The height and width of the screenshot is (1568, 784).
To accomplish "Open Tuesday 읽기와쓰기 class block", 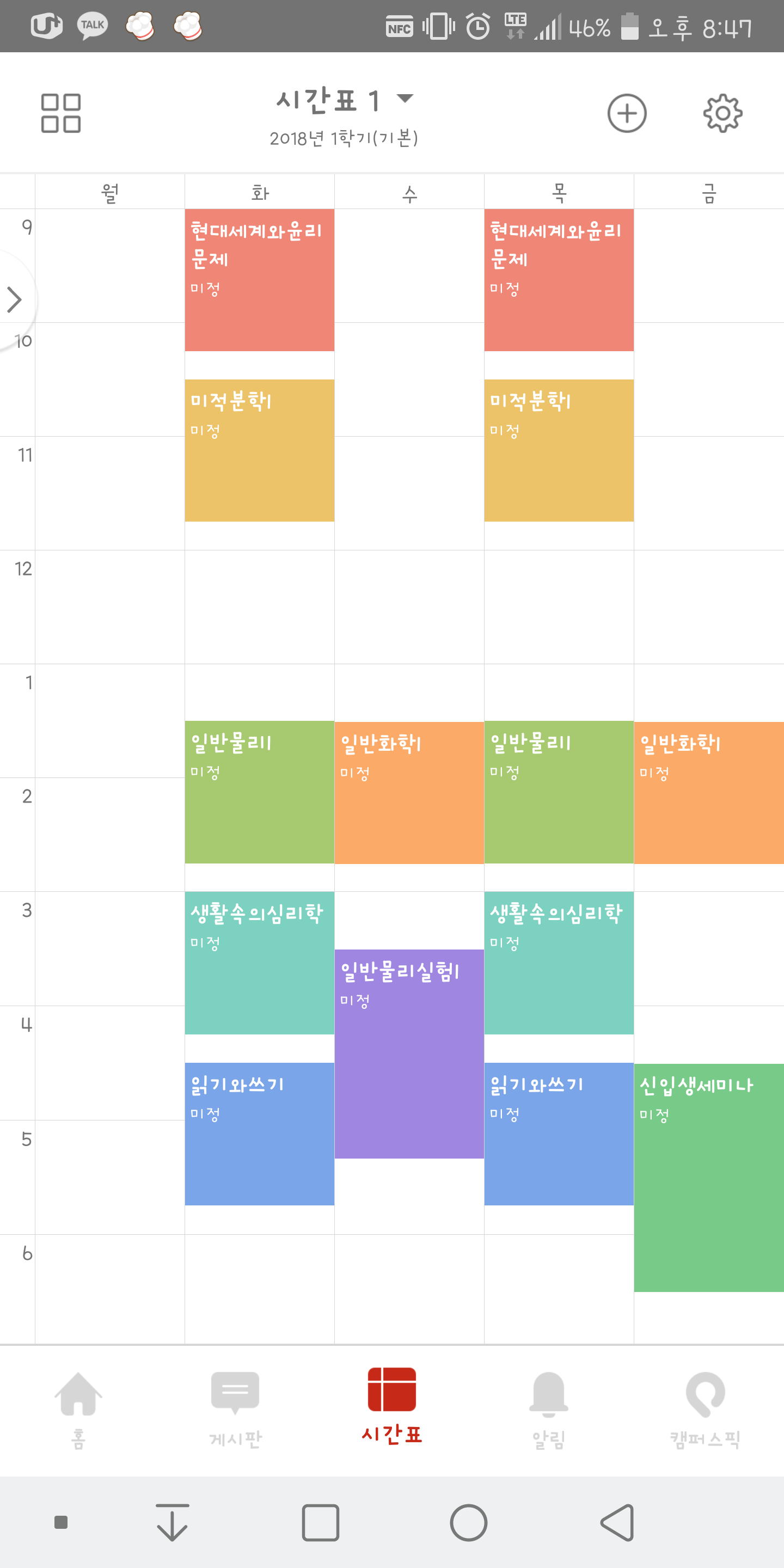I will pos(259,1134).
